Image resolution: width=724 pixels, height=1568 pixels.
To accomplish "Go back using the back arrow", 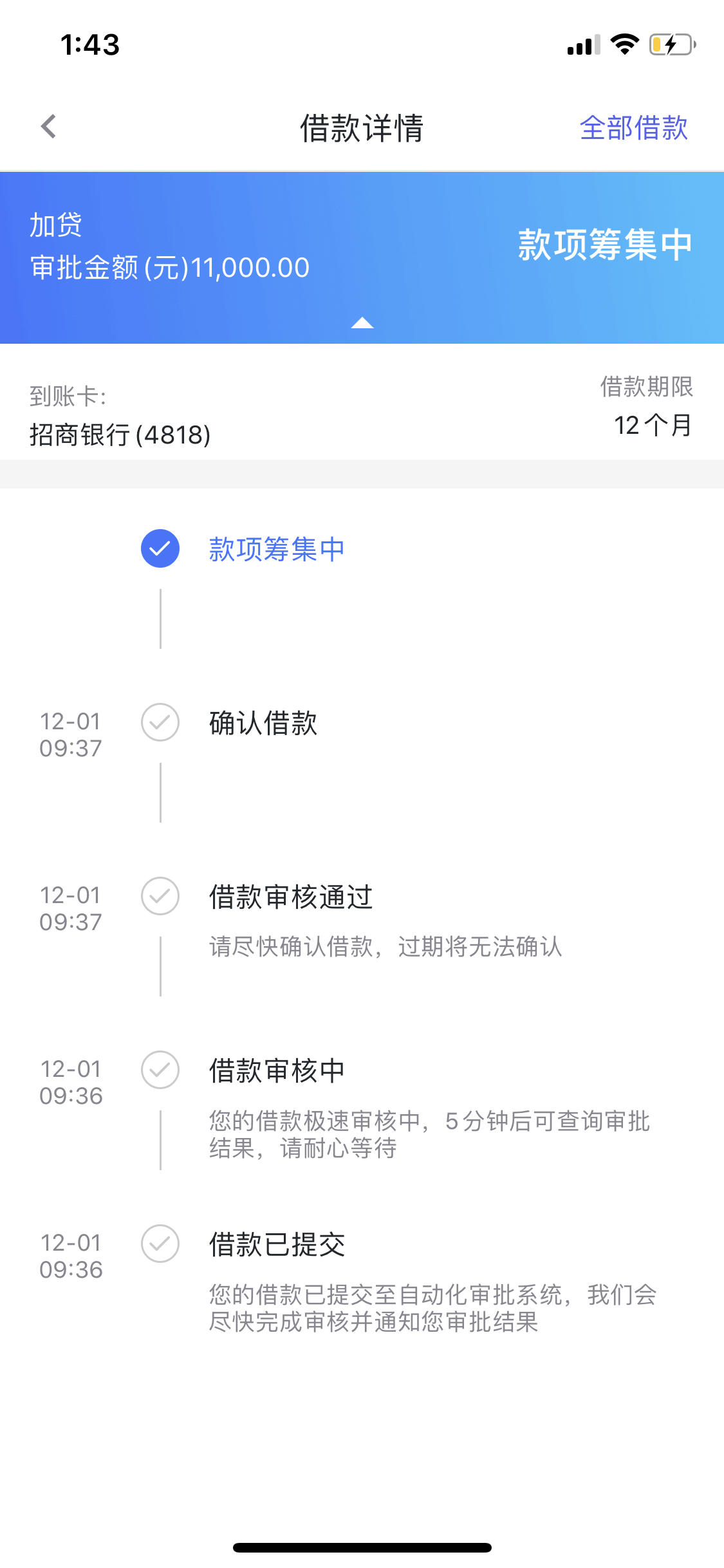I will click(x=49, y=127).
